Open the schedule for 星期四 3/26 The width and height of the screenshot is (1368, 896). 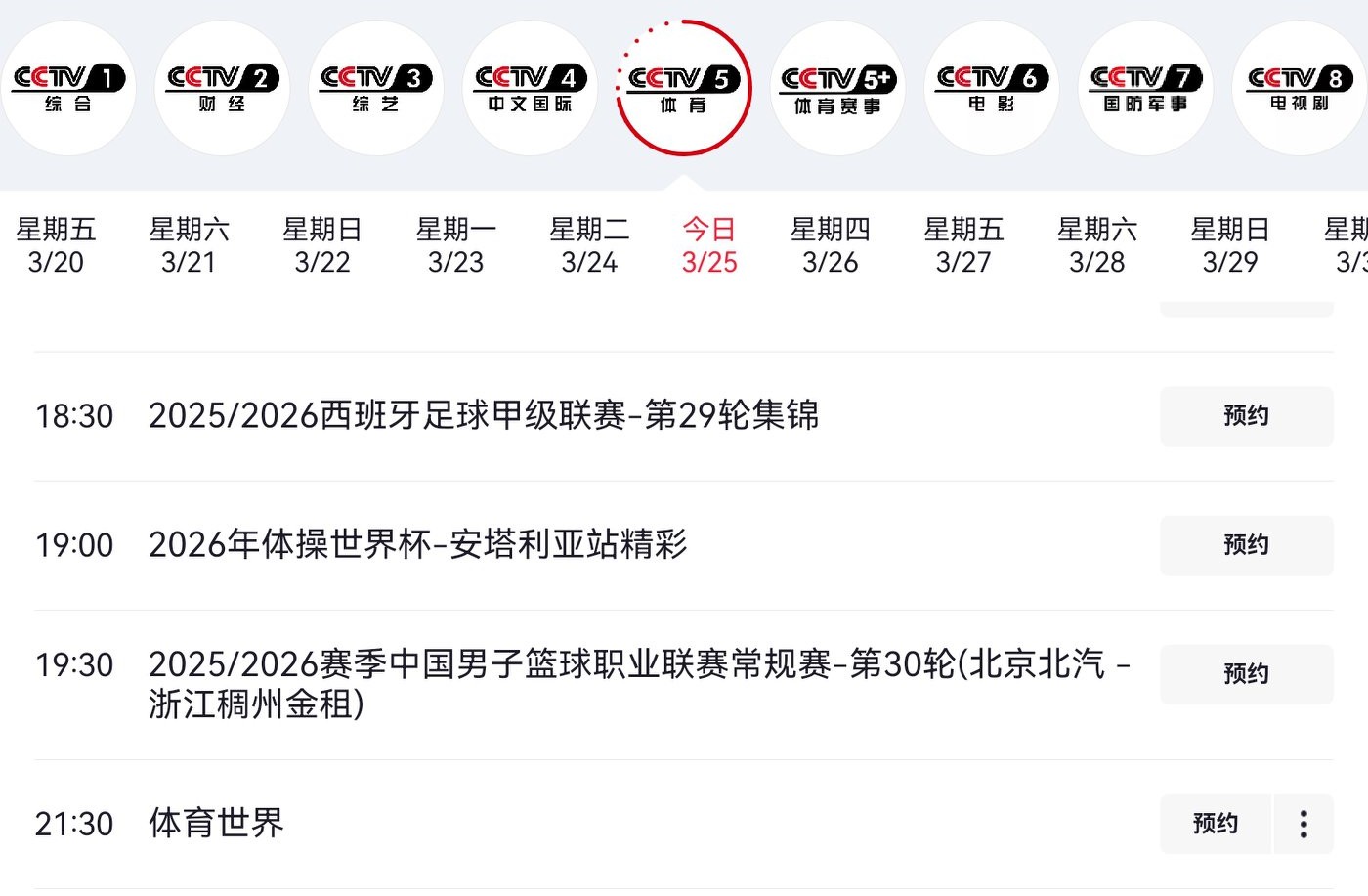point(830,245)
